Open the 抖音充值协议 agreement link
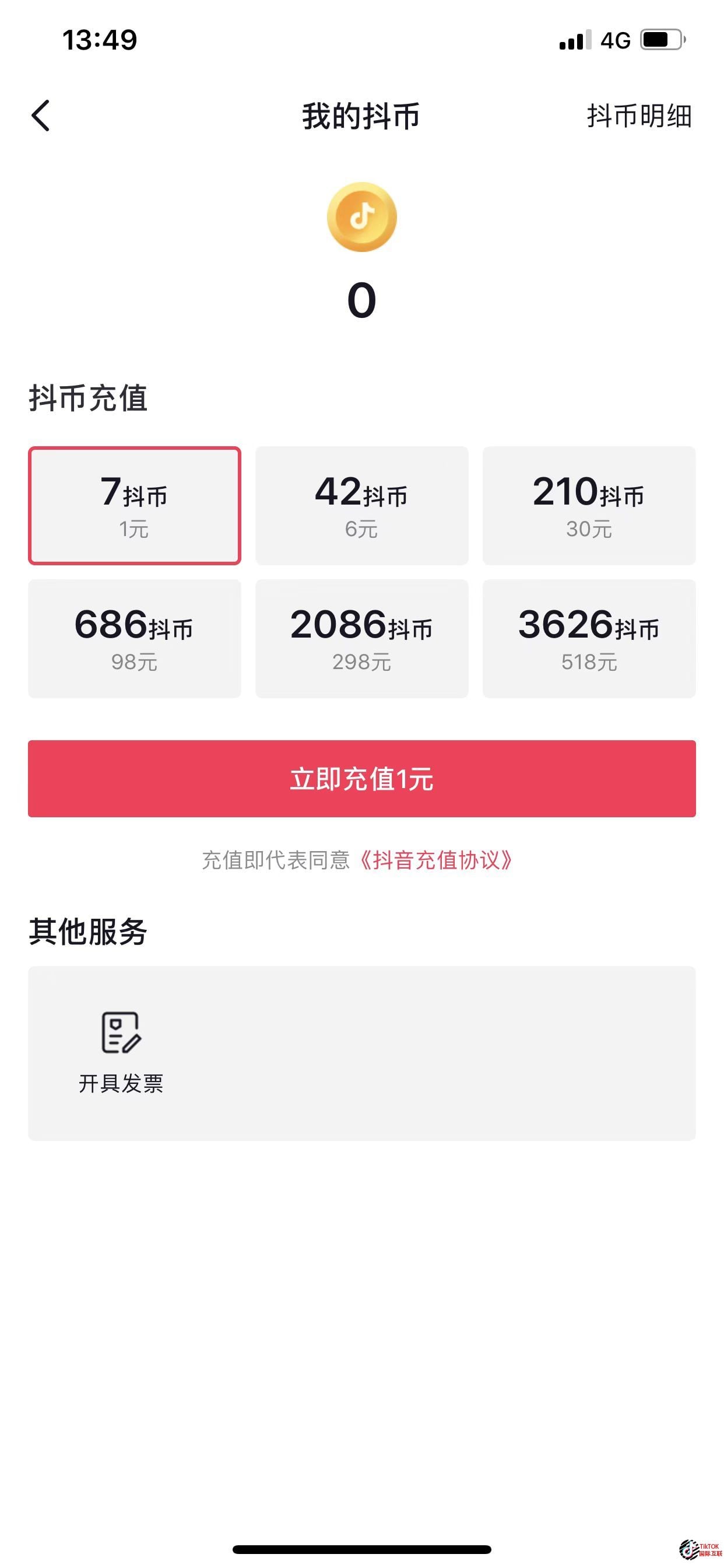The image size is (724, 1568). (435, 859)
